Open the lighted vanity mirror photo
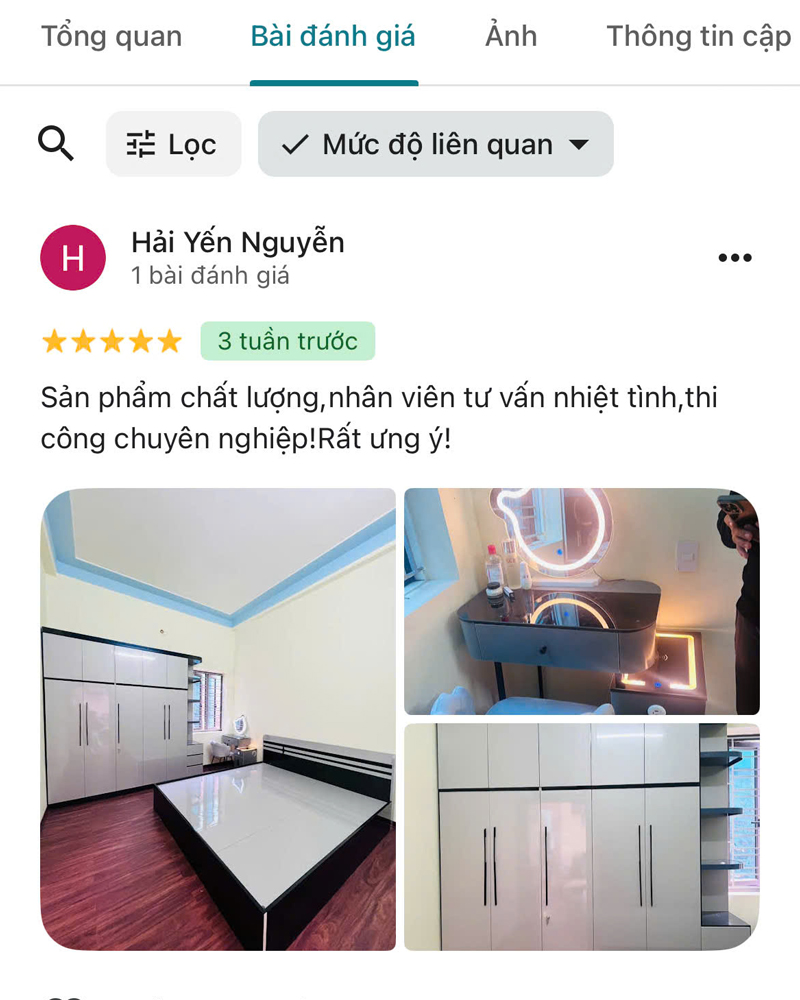The image size is (800, 1000). [581, 601]
